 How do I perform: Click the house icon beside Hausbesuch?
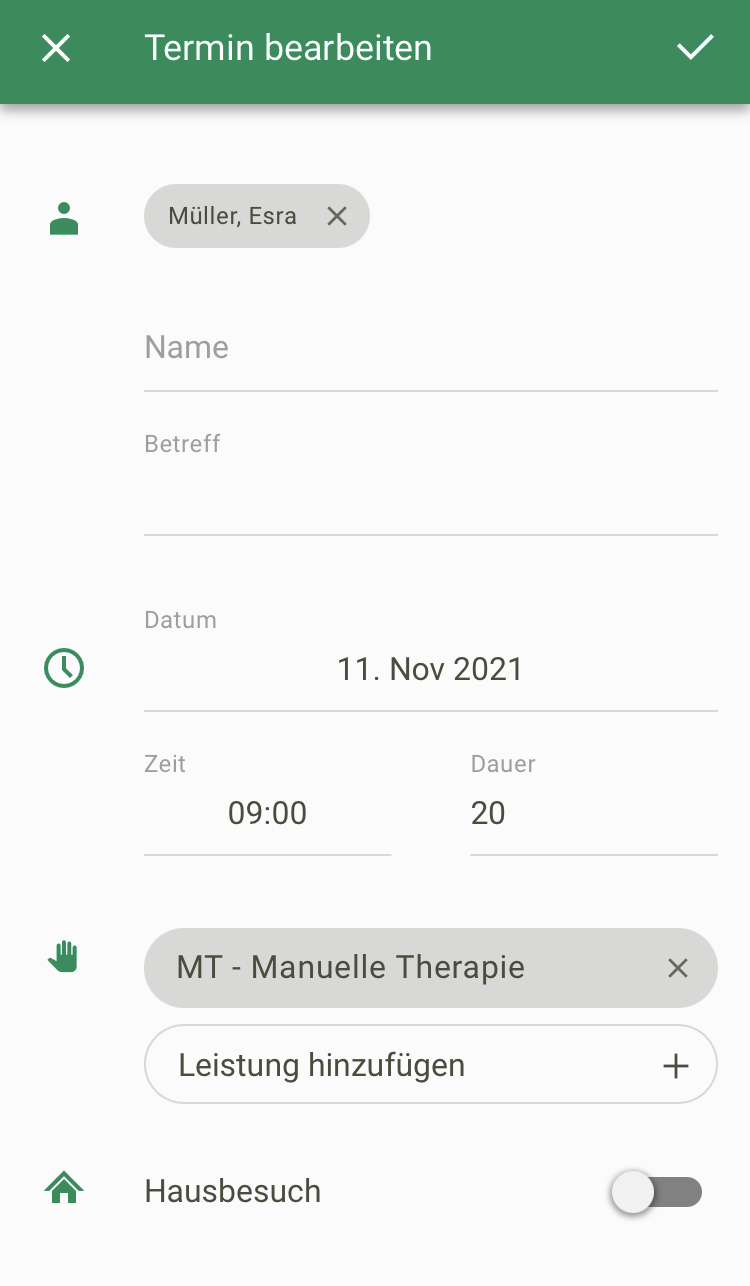click(63, 1186)
